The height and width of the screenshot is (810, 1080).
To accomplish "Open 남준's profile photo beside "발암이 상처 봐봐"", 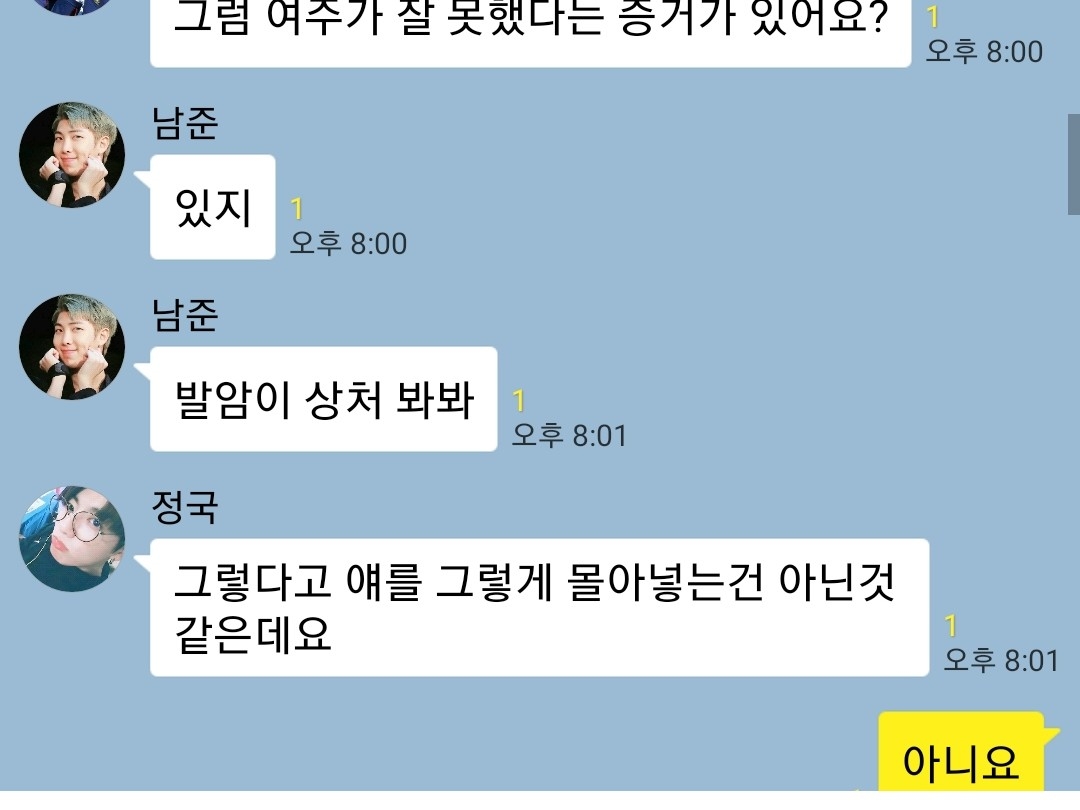I will pyautogui.click(x=72, y=347).
